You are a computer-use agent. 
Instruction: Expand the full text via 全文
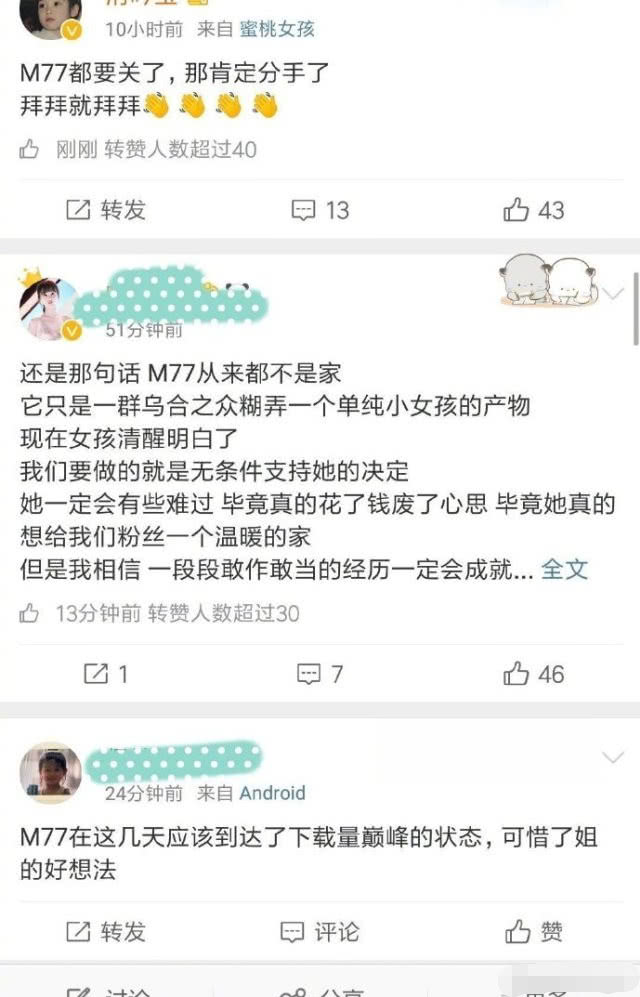(x=564, y=570)
